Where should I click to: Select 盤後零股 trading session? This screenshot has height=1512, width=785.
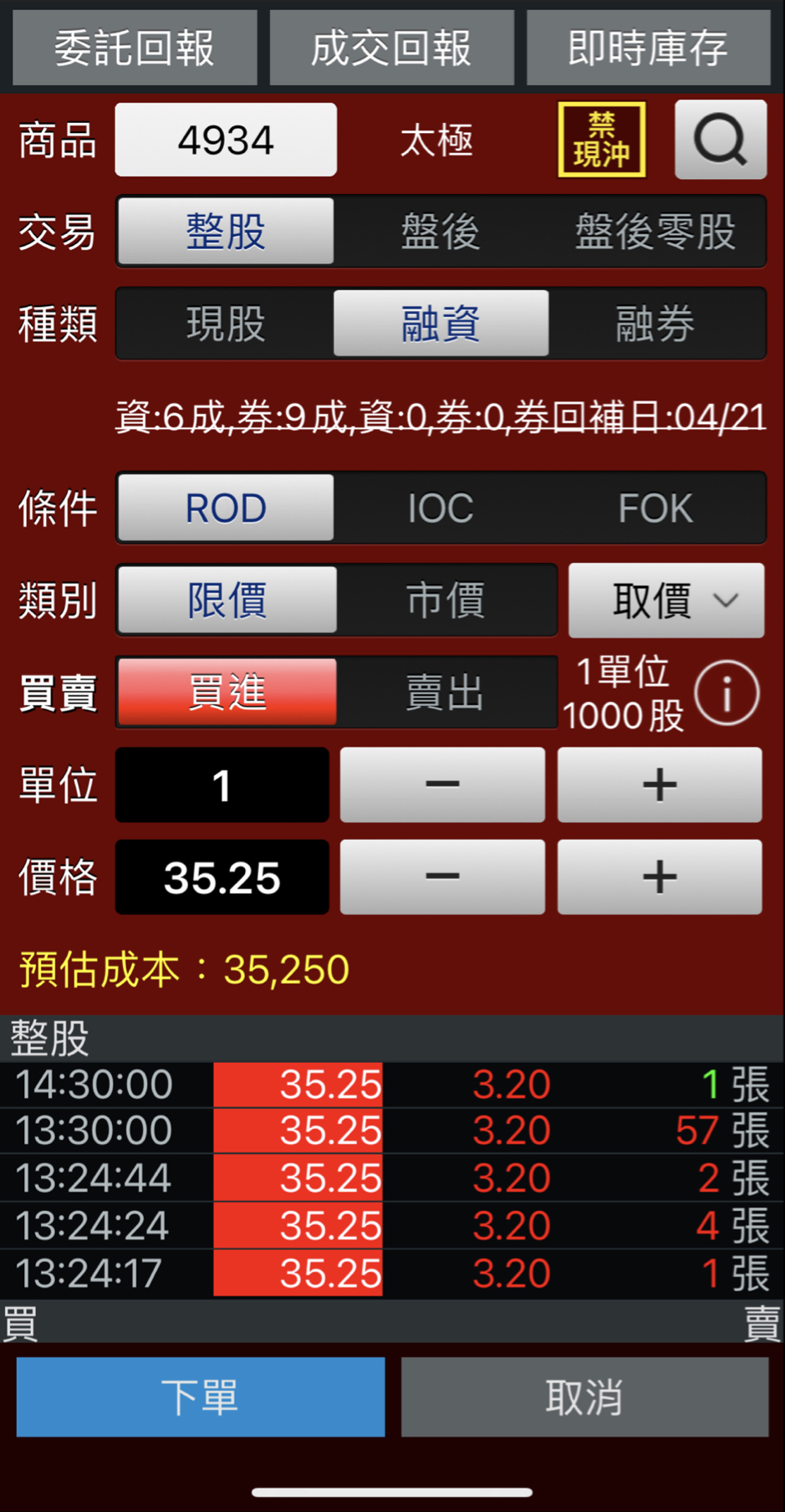tap(655, 232)
